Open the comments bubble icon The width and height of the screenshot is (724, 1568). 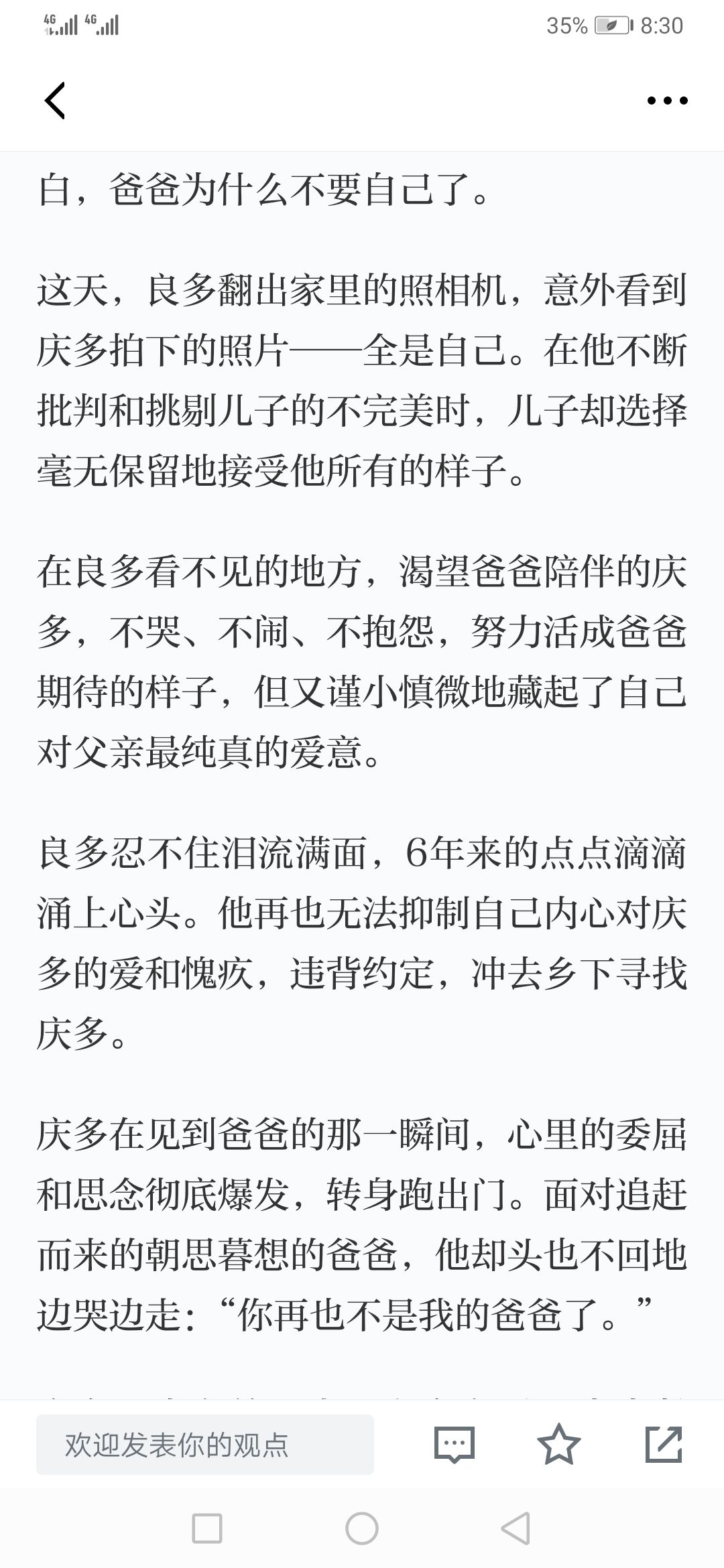[x=454, y=1444]
